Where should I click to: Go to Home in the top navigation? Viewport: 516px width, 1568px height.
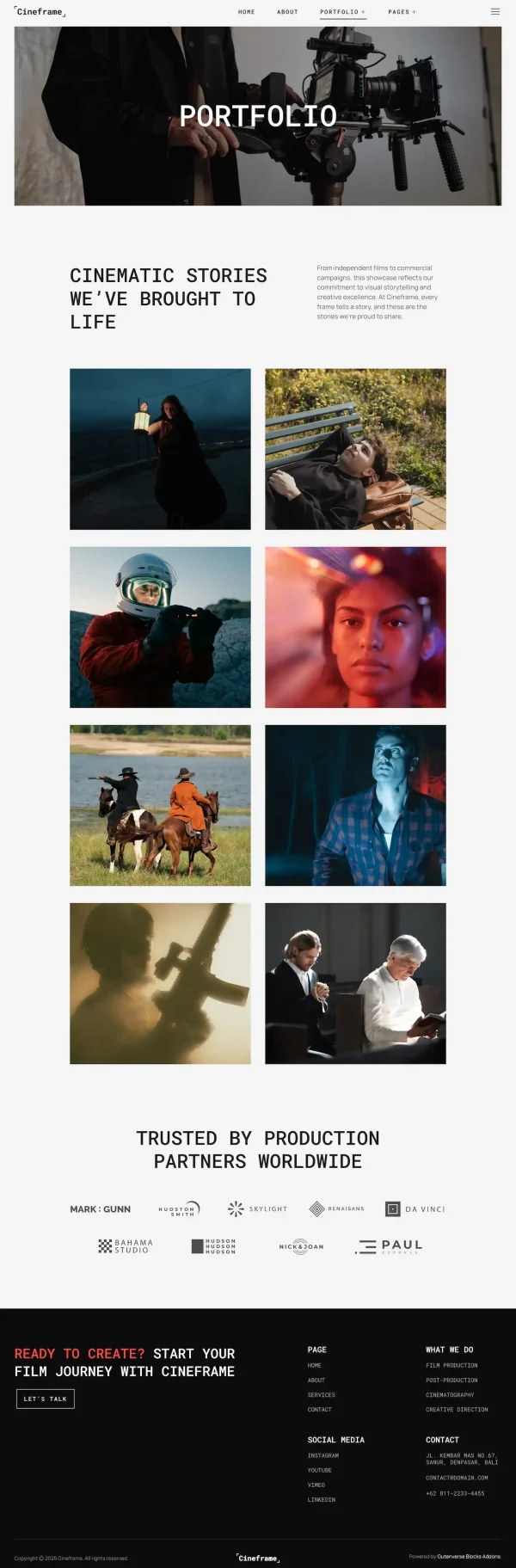point(246,12)
